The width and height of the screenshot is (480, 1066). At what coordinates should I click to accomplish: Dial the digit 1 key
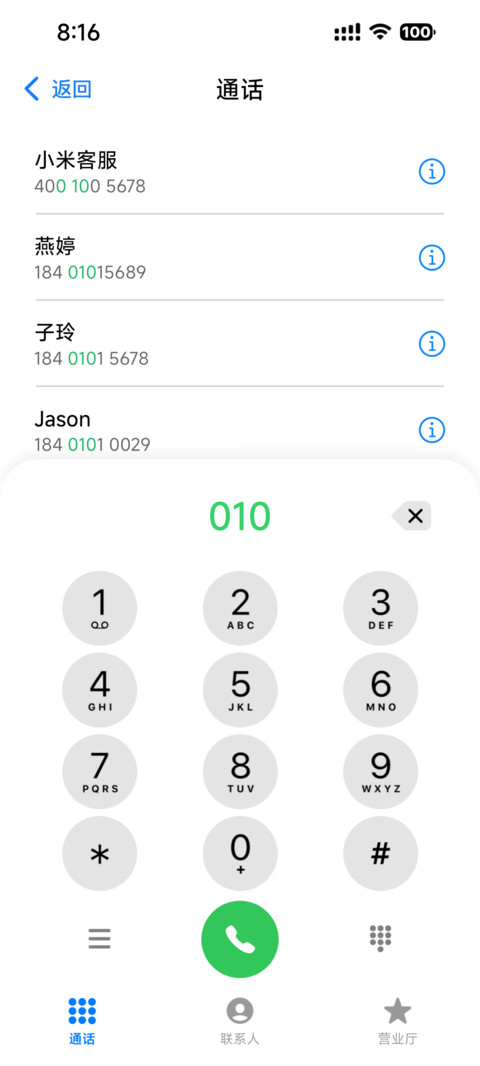coord(100,608)
